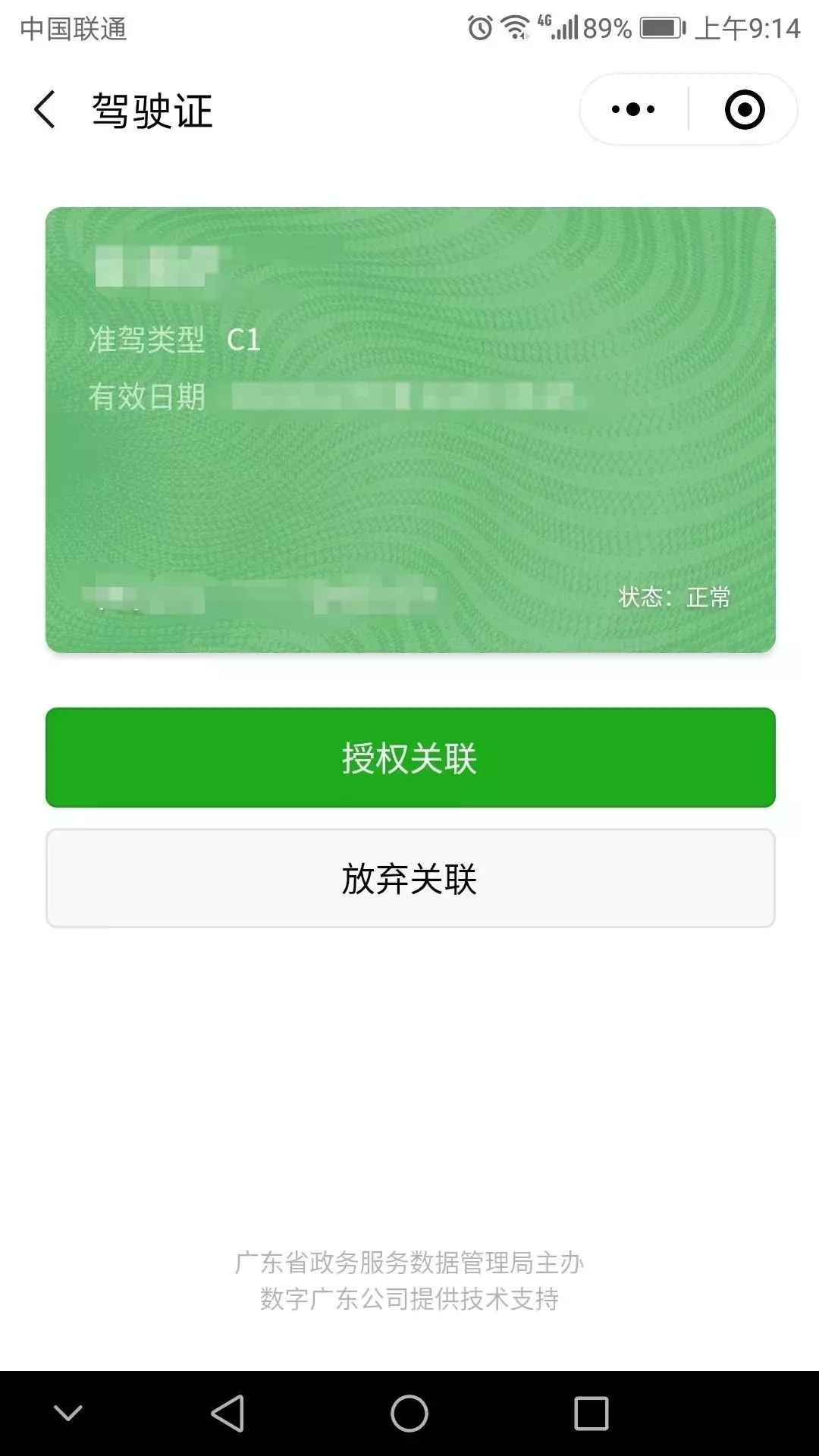Choose 放弃关联 to cancel linking
Viewport: 819px width, 1456px height.
click(410, 878)
